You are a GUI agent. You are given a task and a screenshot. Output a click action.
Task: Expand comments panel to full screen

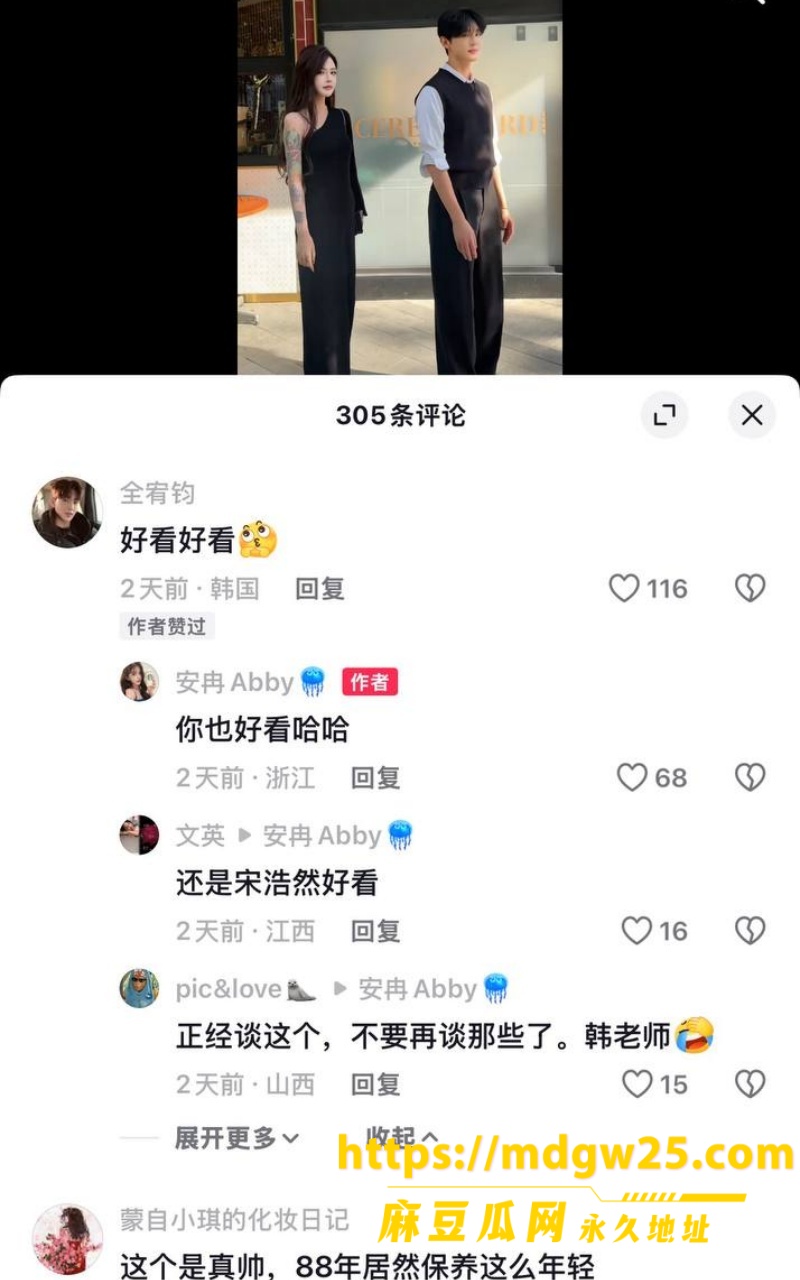tap(665, 415)
